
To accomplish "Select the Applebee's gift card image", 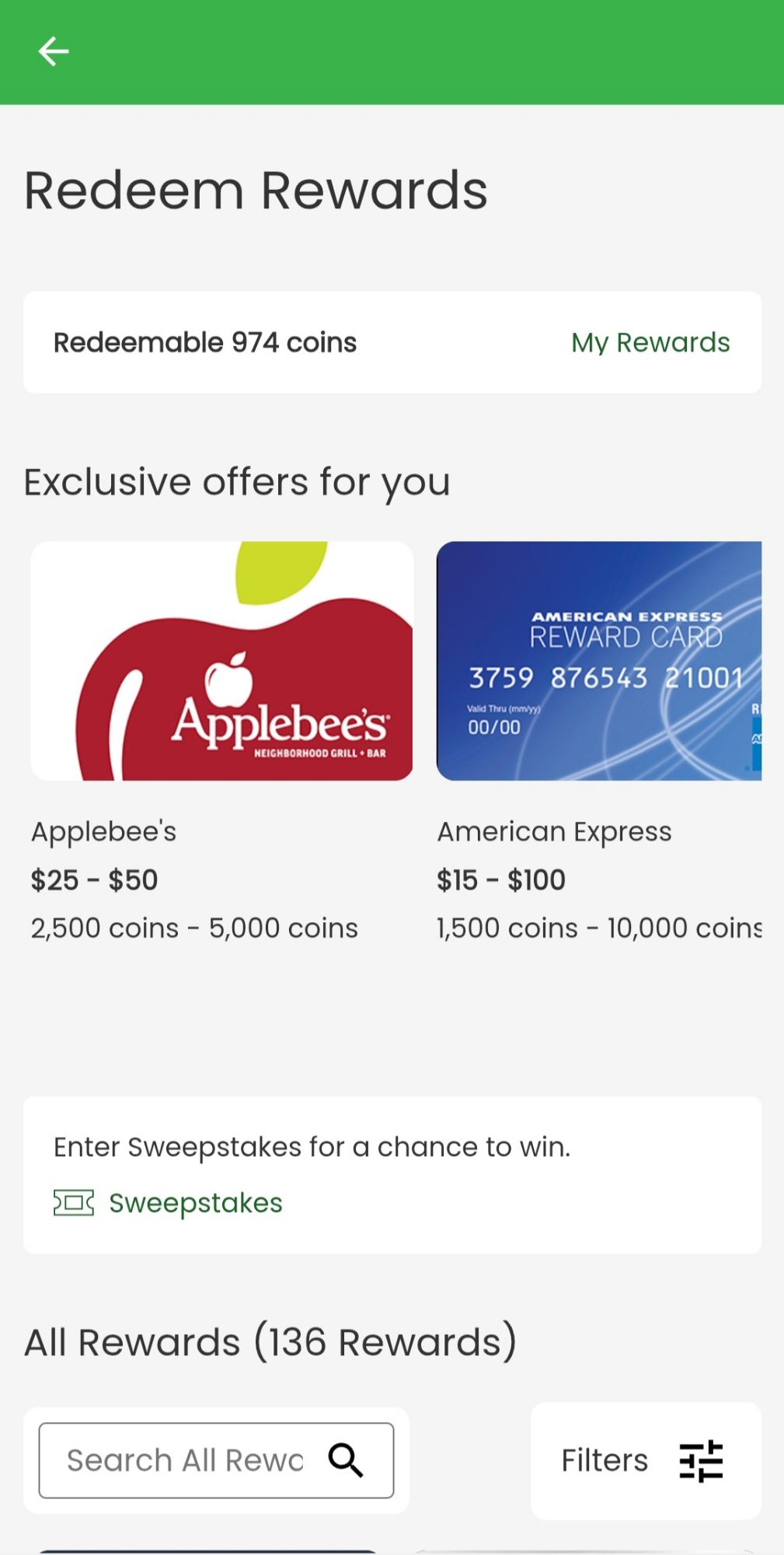I will (x=222, y=662).
